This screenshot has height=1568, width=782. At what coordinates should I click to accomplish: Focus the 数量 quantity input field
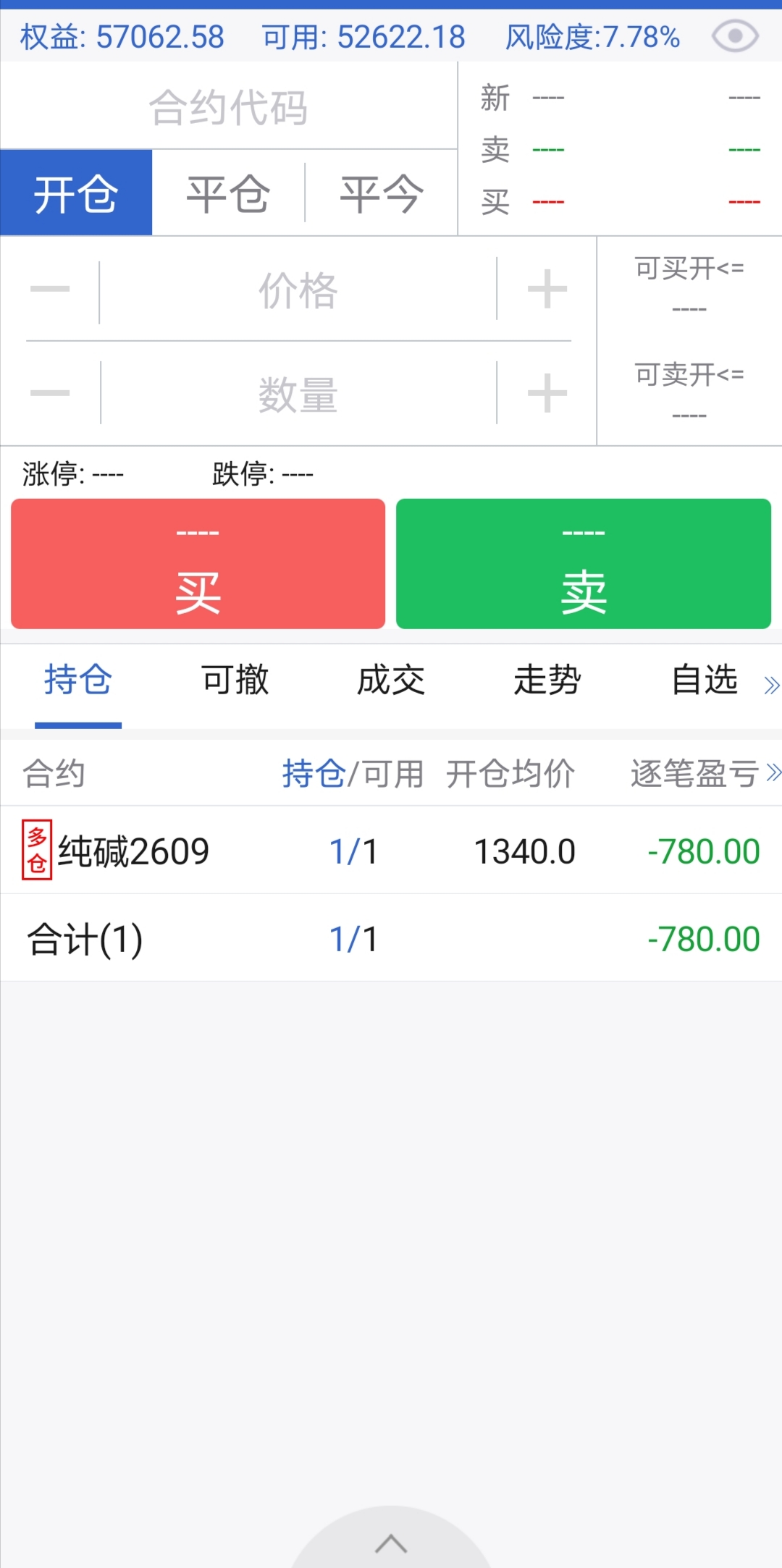coord(298,395)
